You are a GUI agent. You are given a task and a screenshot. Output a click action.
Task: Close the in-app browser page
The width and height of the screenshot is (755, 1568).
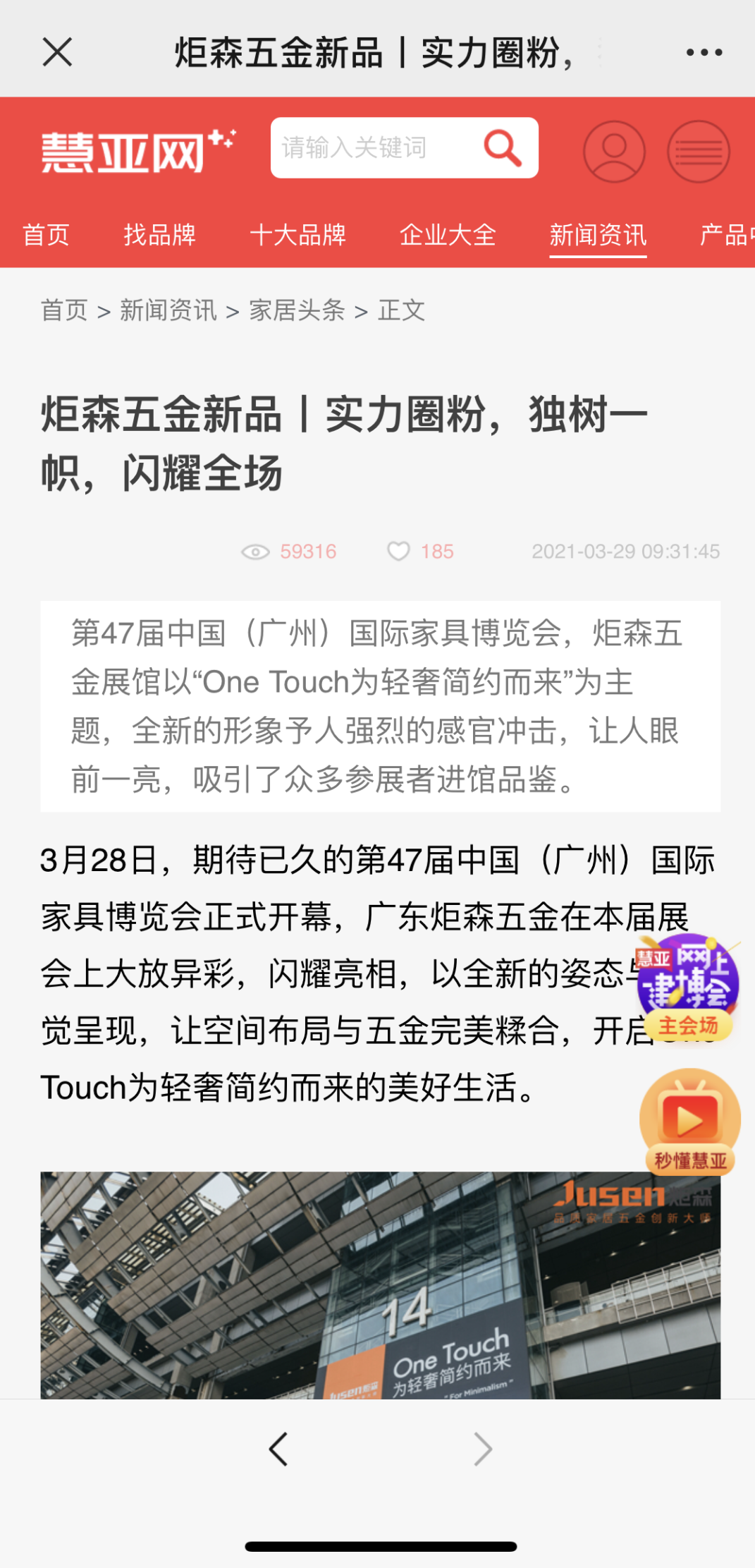coord(57,52)
